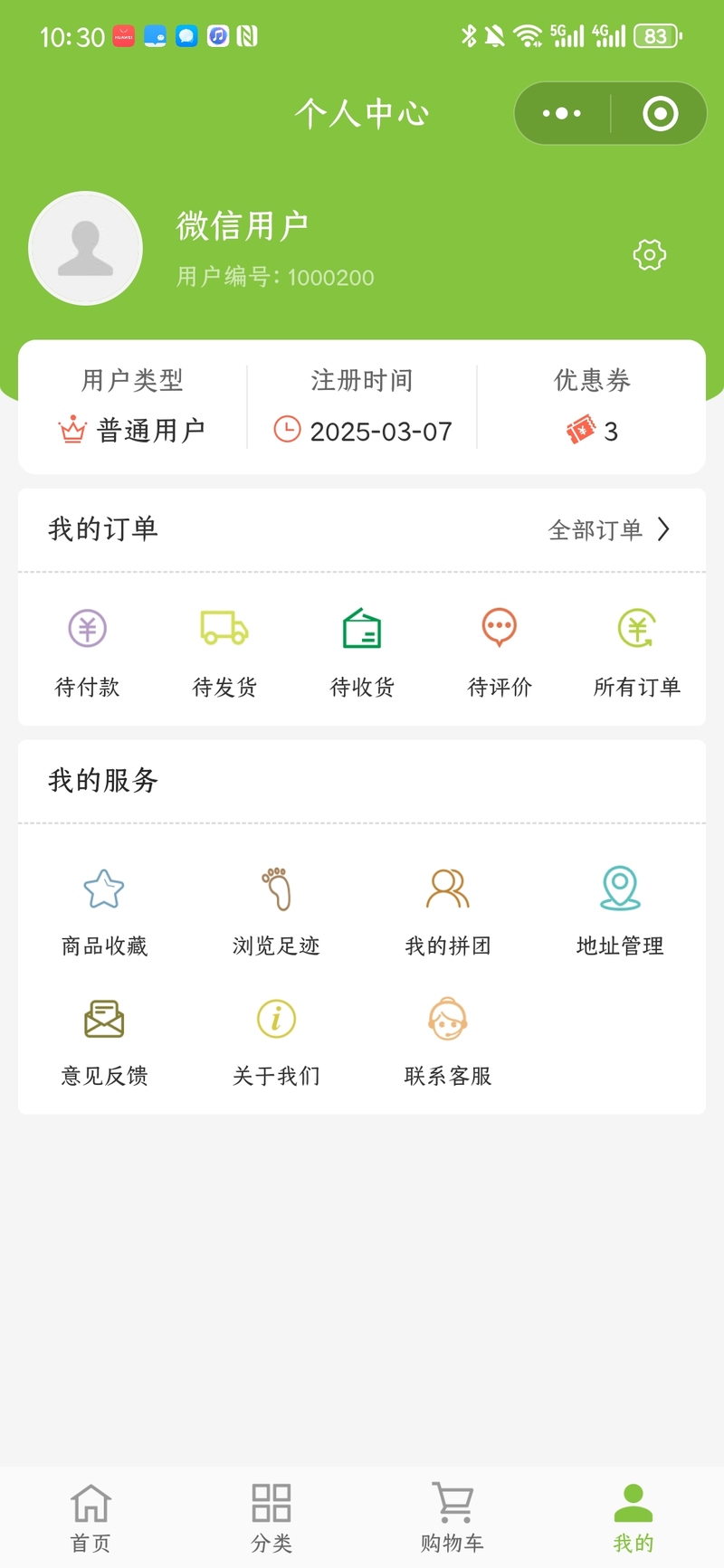Screen dimensions: 724x1568
Task: Open the mini program more-options menu
Action: pos(562,113)
